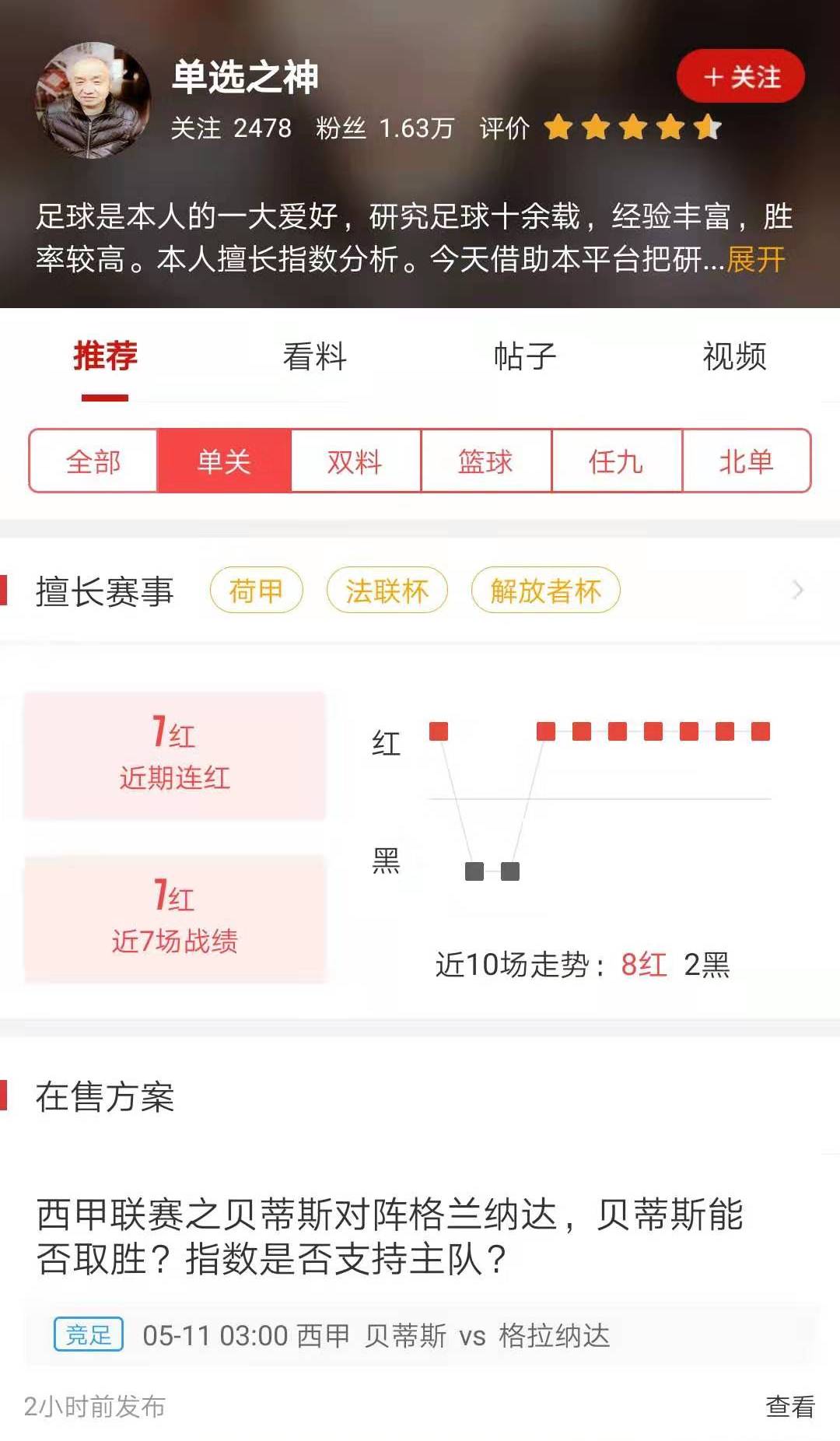Tap the 荷甲 league chip

pos(256,591)
